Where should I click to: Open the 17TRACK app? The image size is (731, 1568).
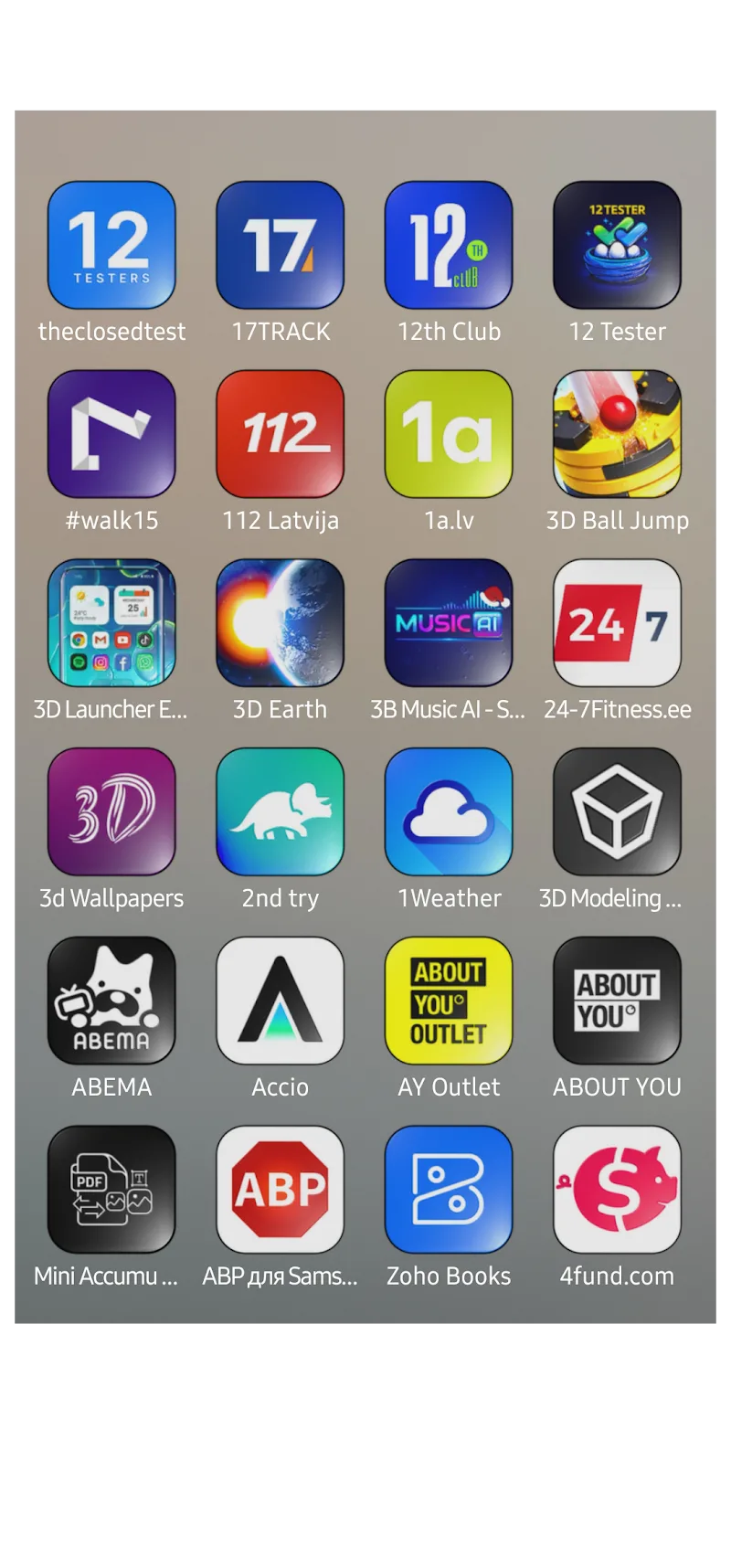pyautogui.click(x=281, y=245)
